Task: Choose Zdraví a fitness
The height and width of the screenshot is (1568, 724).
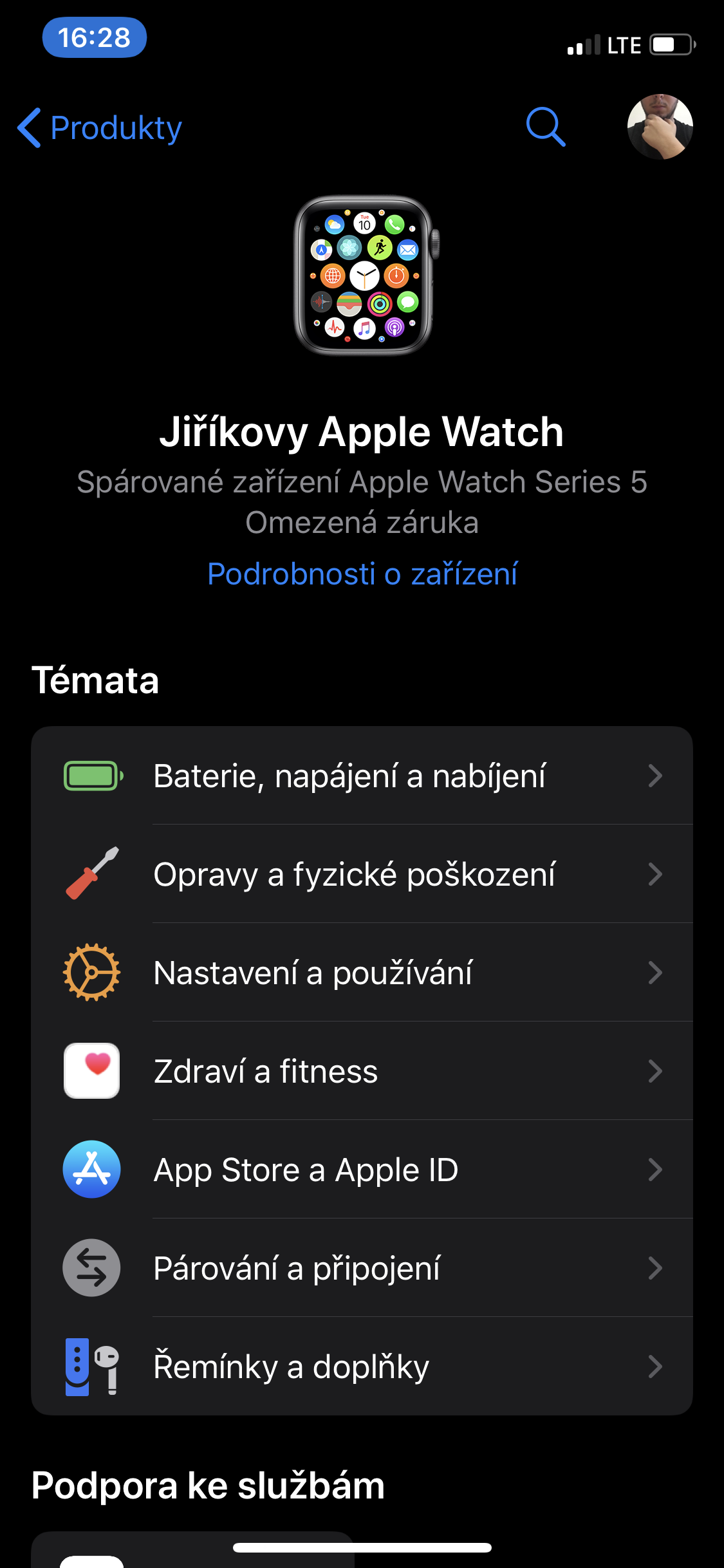Action: click(x=362, y=1071)
